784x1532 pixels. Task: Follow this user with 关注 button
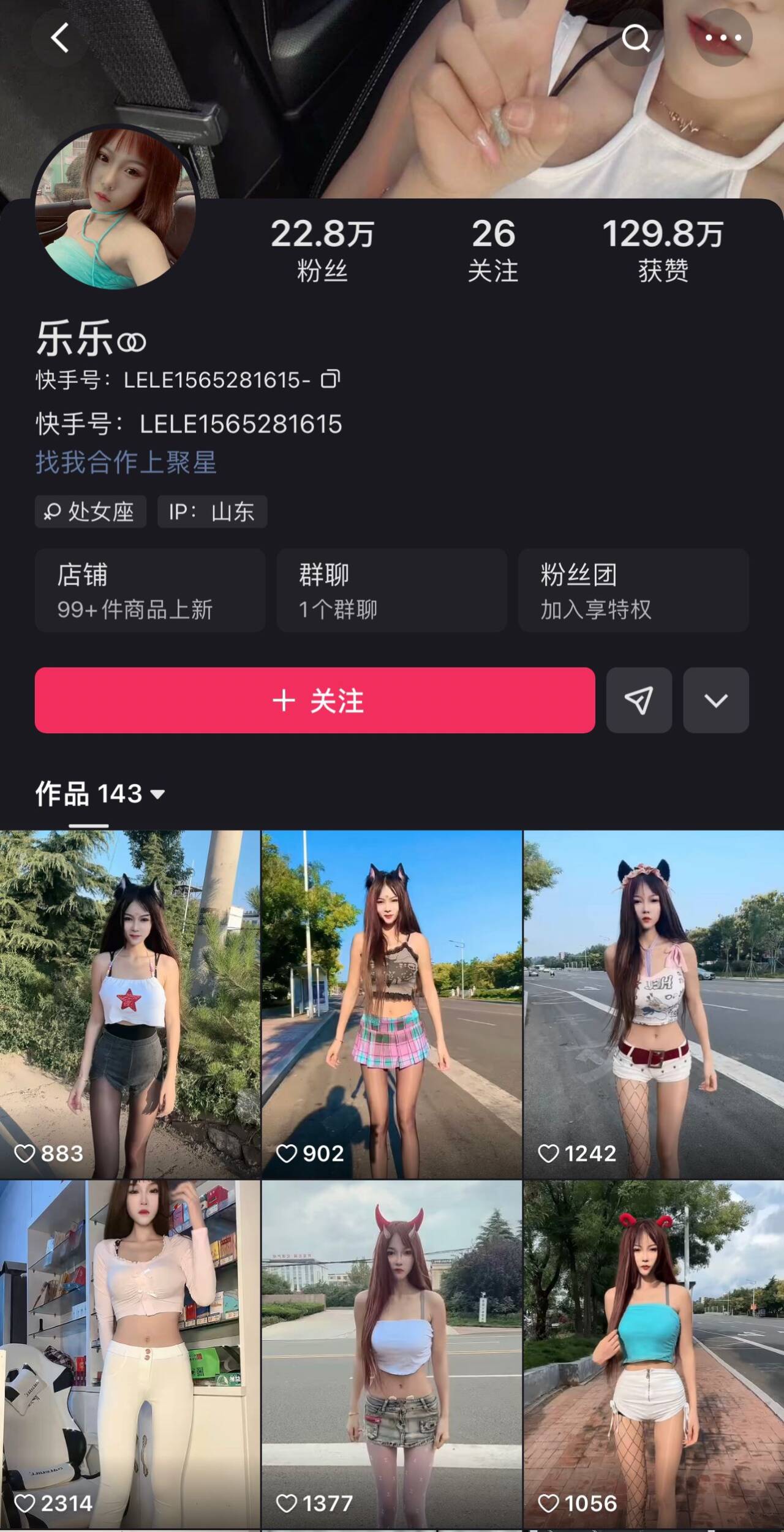point(315,700)
